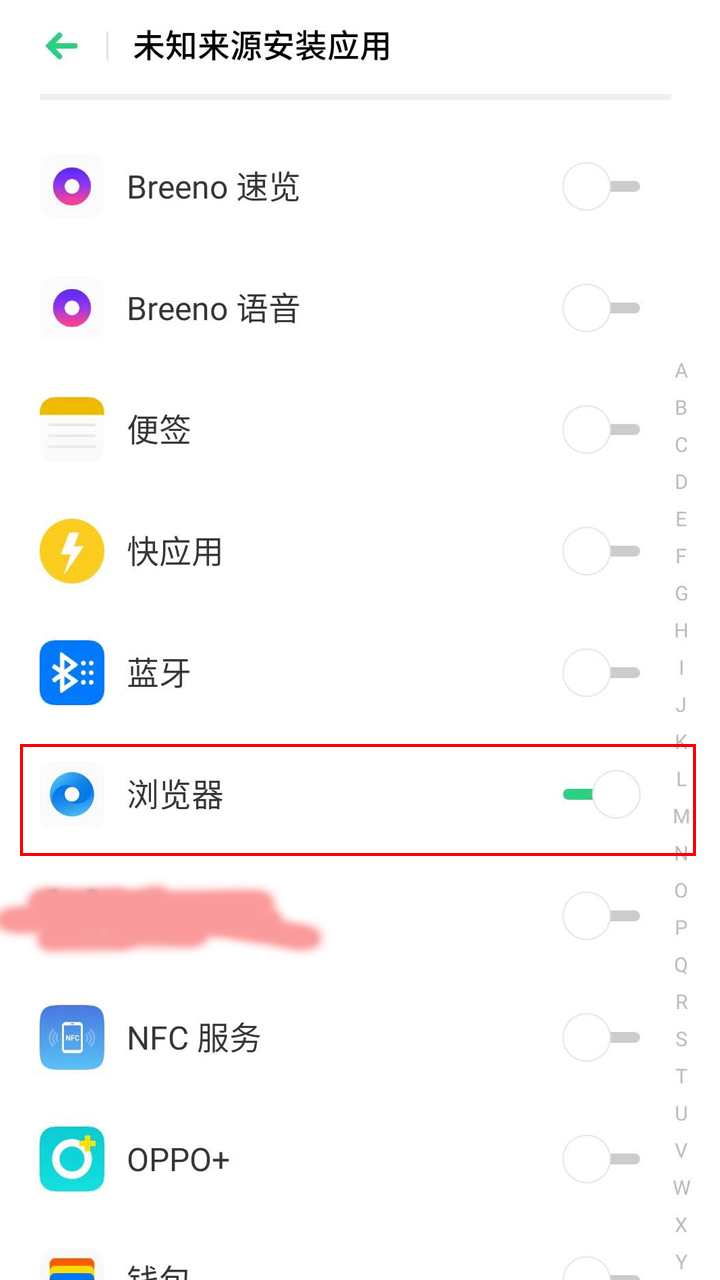Turn on the OPPO+ switch
720x1280 pixels.
(600, 1159)
